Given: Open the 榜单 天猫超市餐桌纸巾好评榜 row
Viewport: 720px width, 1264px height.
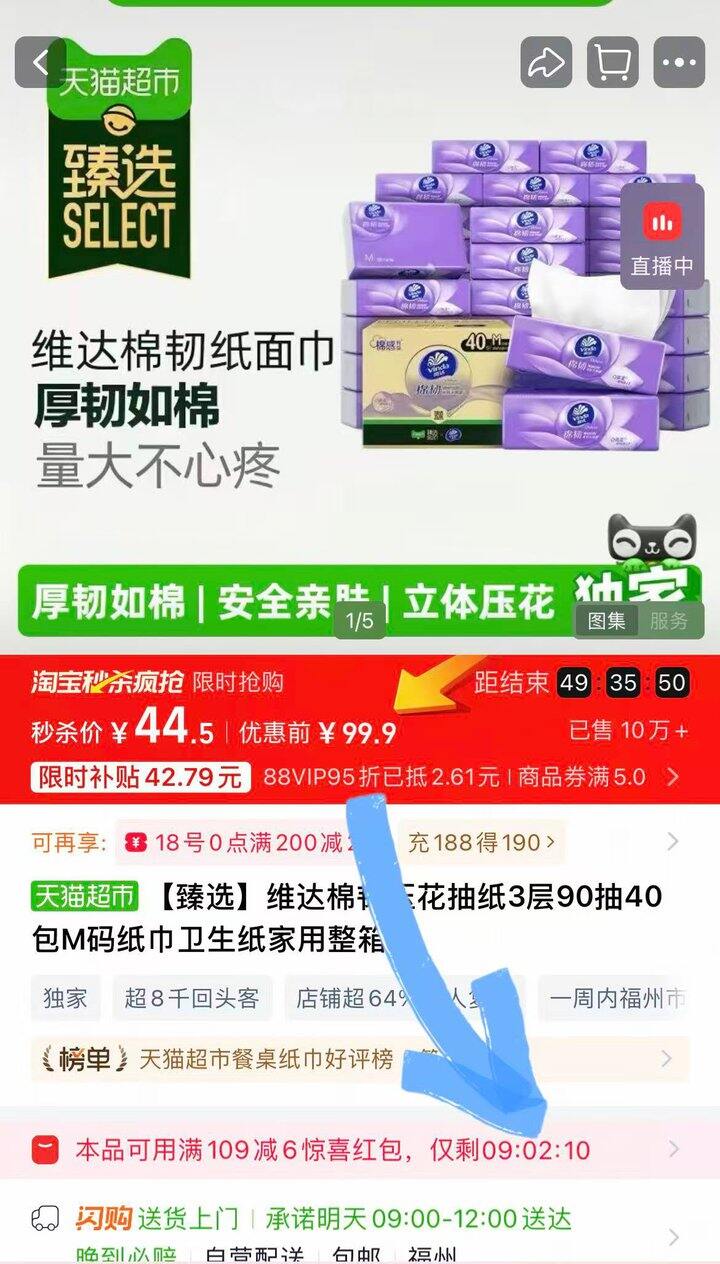Looking at the screenshot, I should point(359,1058).
